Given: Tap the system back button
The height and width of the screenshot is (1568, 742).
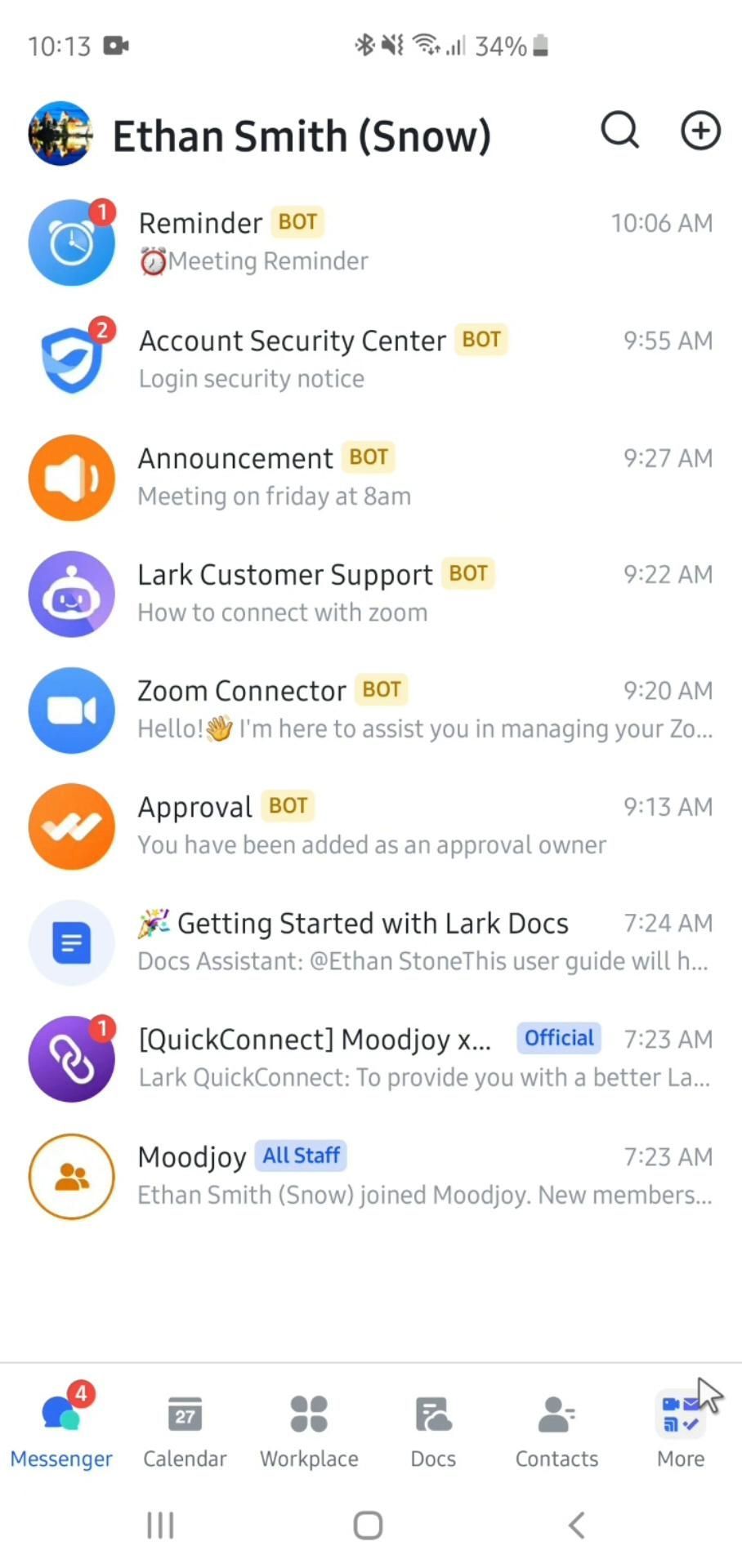Looking at the screenshot, I should pyautogui.click(x=576, y=1525).
